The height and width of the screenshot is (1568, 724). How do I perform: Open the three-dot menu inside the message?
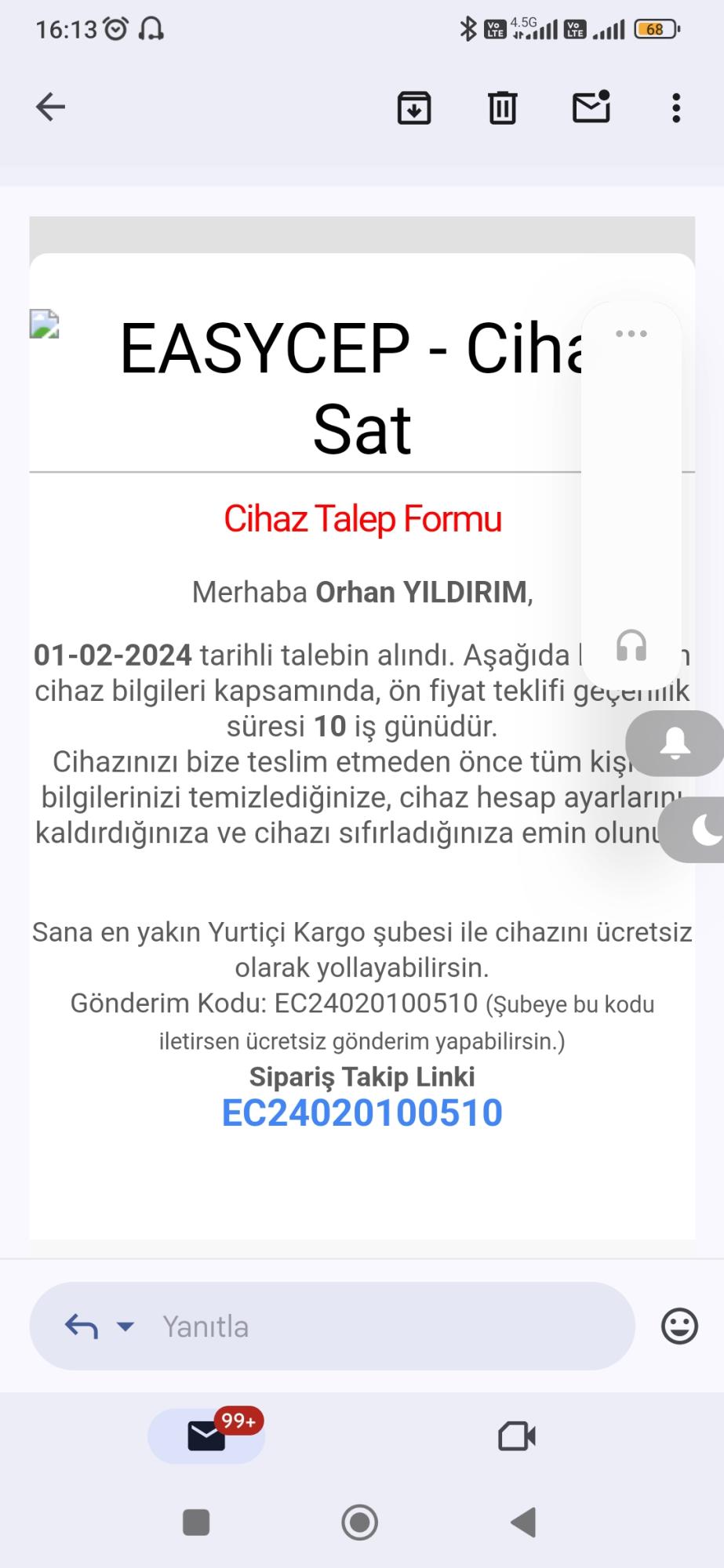(632, 332)
